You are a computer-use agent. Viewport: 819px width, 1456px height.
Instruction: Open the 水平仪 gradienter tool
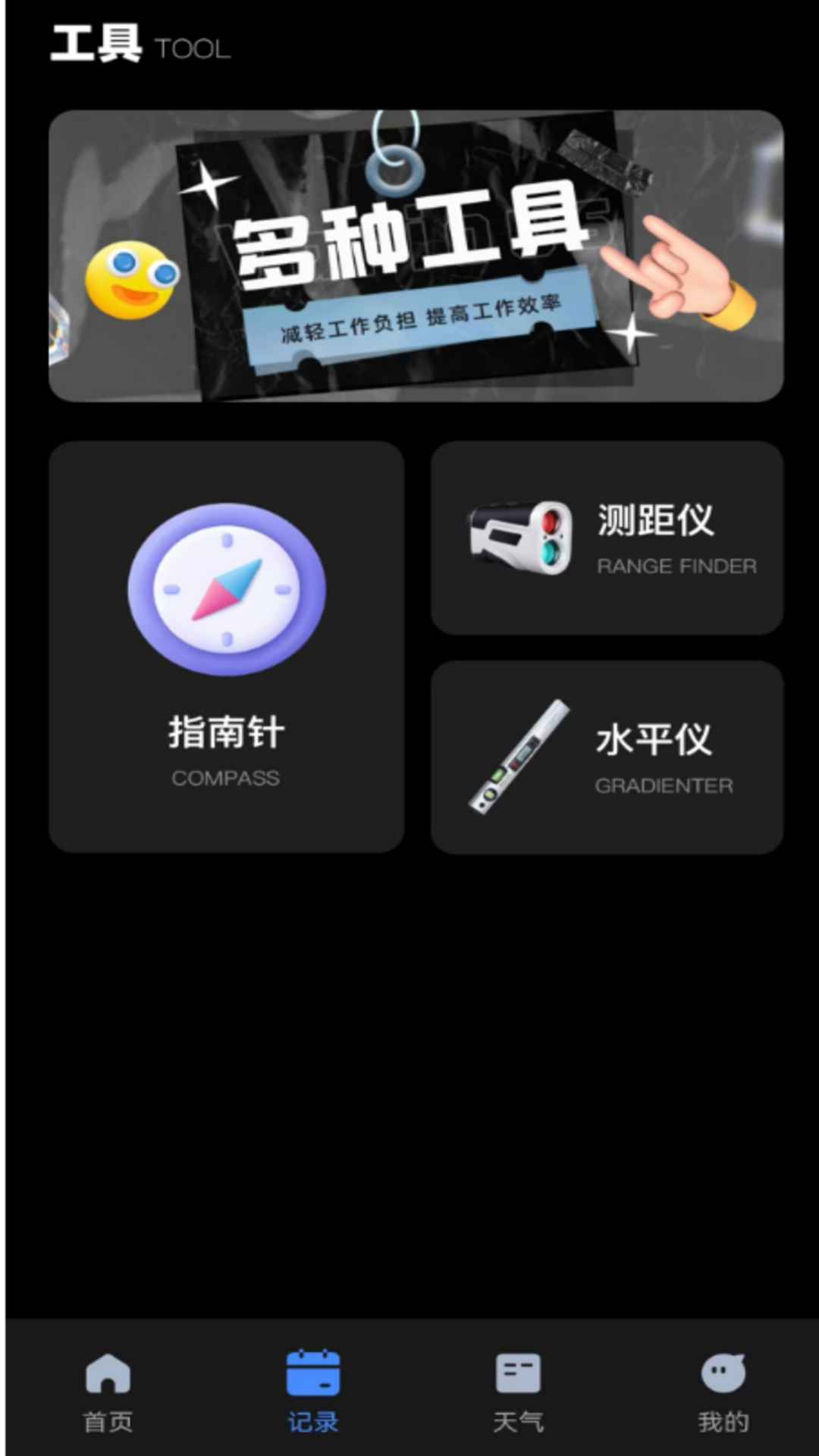pos(607,757)
